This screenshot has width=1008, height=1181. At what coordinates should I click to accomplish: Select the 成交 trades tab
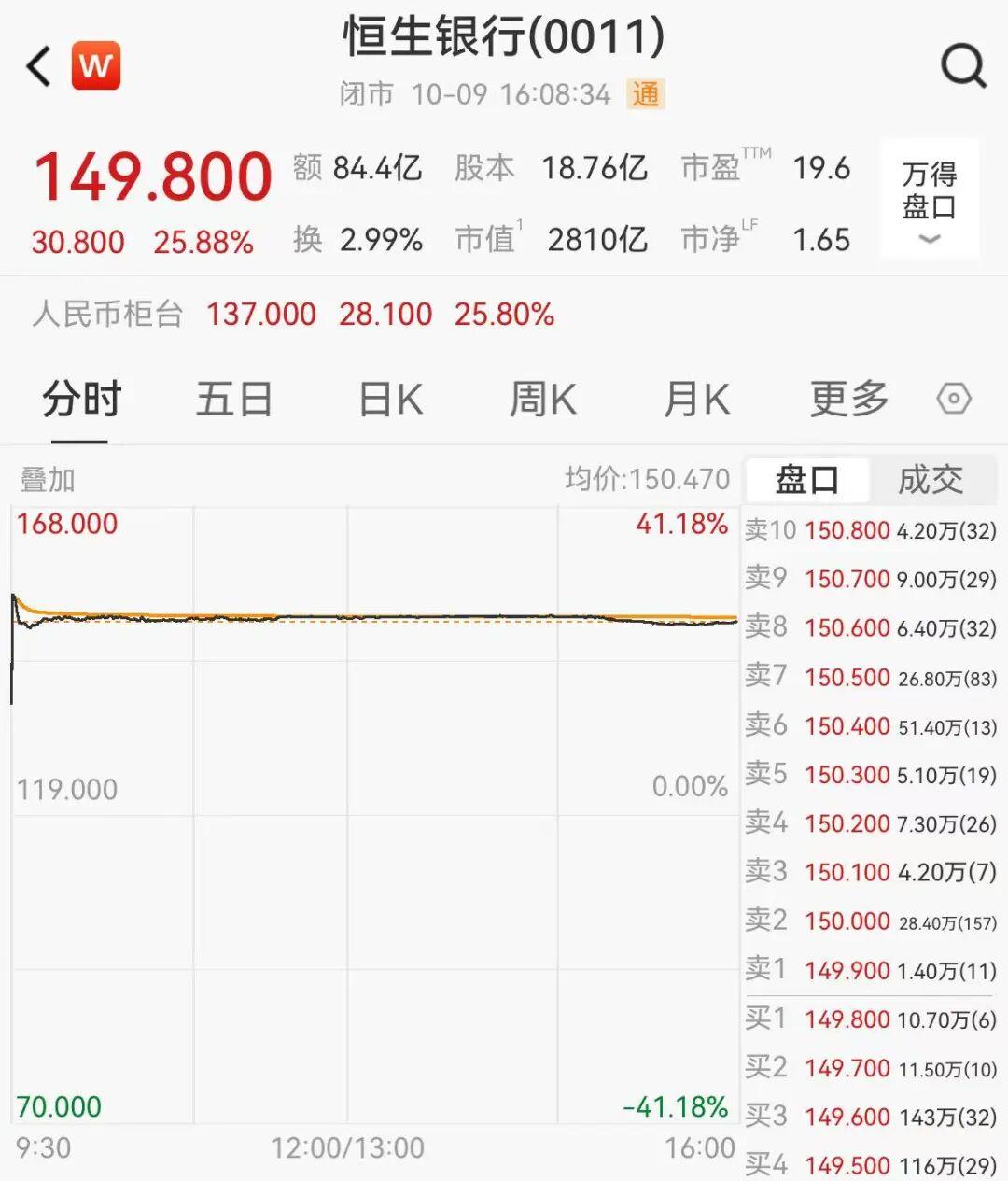pyautogui.click(x=931, y=480)
